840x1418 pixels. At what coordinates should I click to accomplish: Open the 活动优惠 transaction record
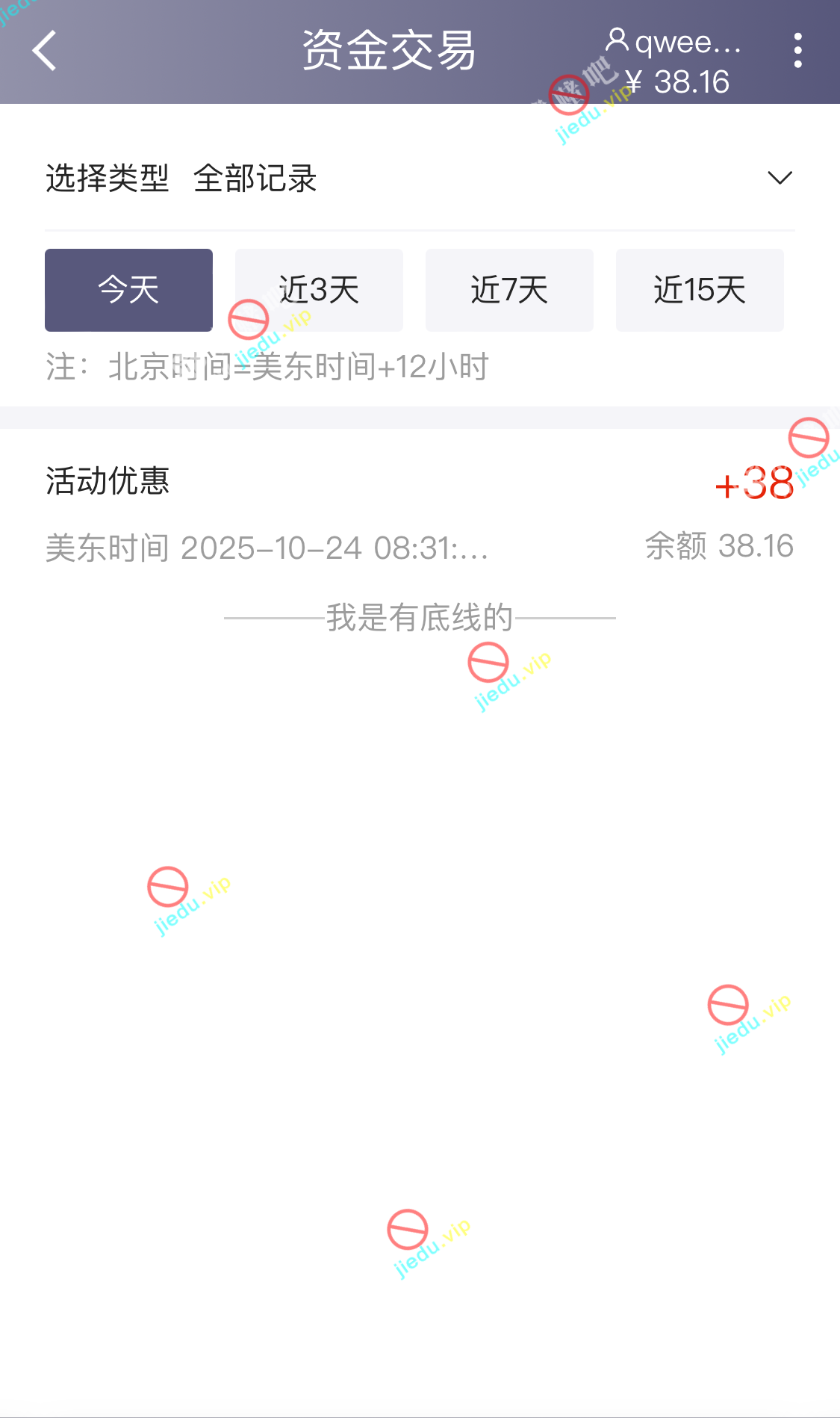pyautogui.click(x=418, y=514)
